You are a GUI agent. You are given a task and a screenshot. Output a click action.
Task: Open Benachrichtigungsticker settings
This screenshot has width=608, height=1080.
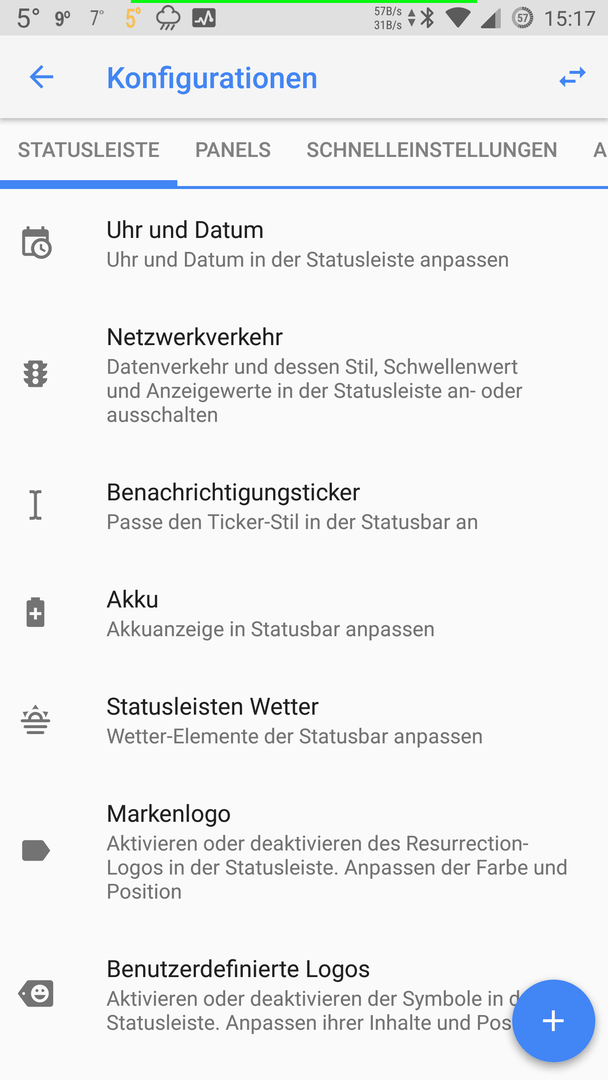(x=304, y=506)
